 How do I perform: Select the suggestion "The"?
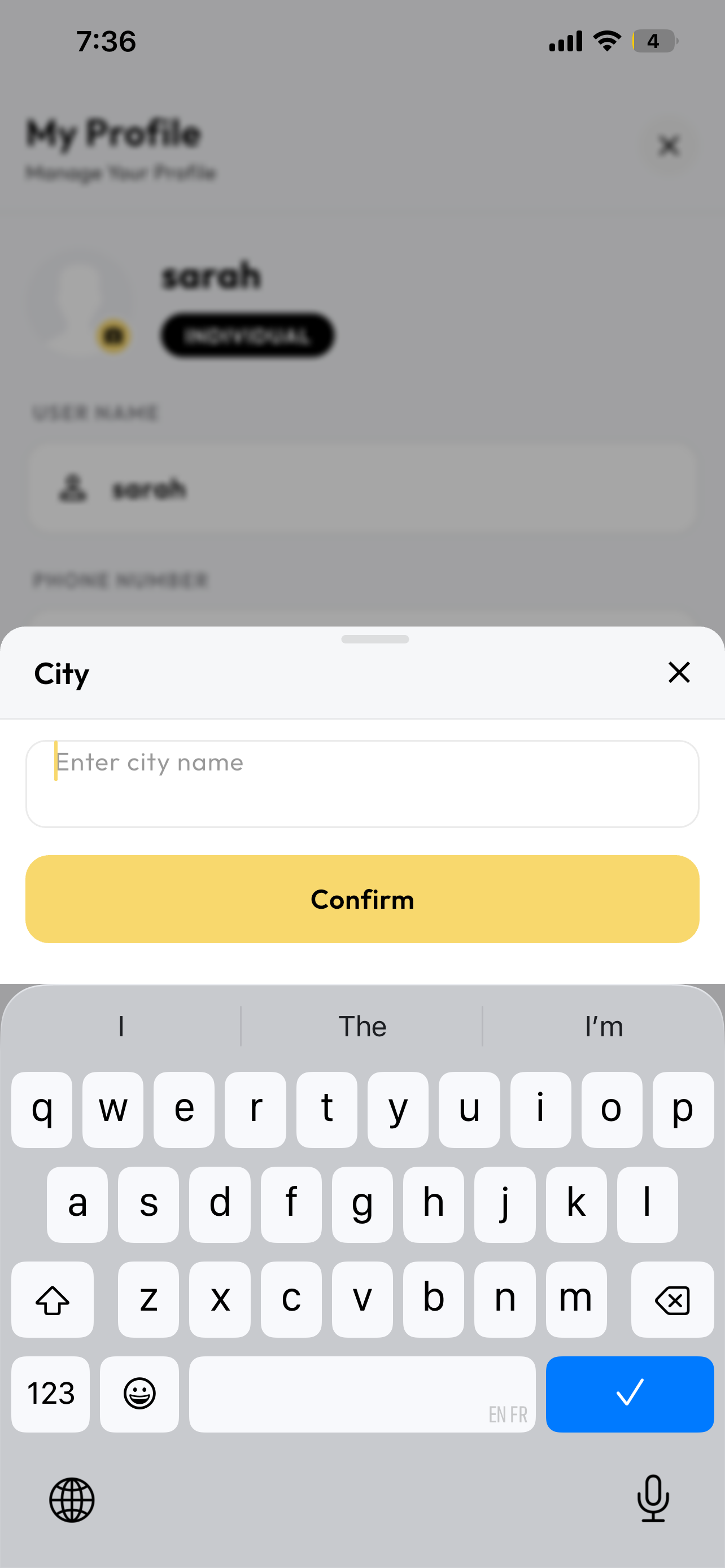coord(362,1026)
